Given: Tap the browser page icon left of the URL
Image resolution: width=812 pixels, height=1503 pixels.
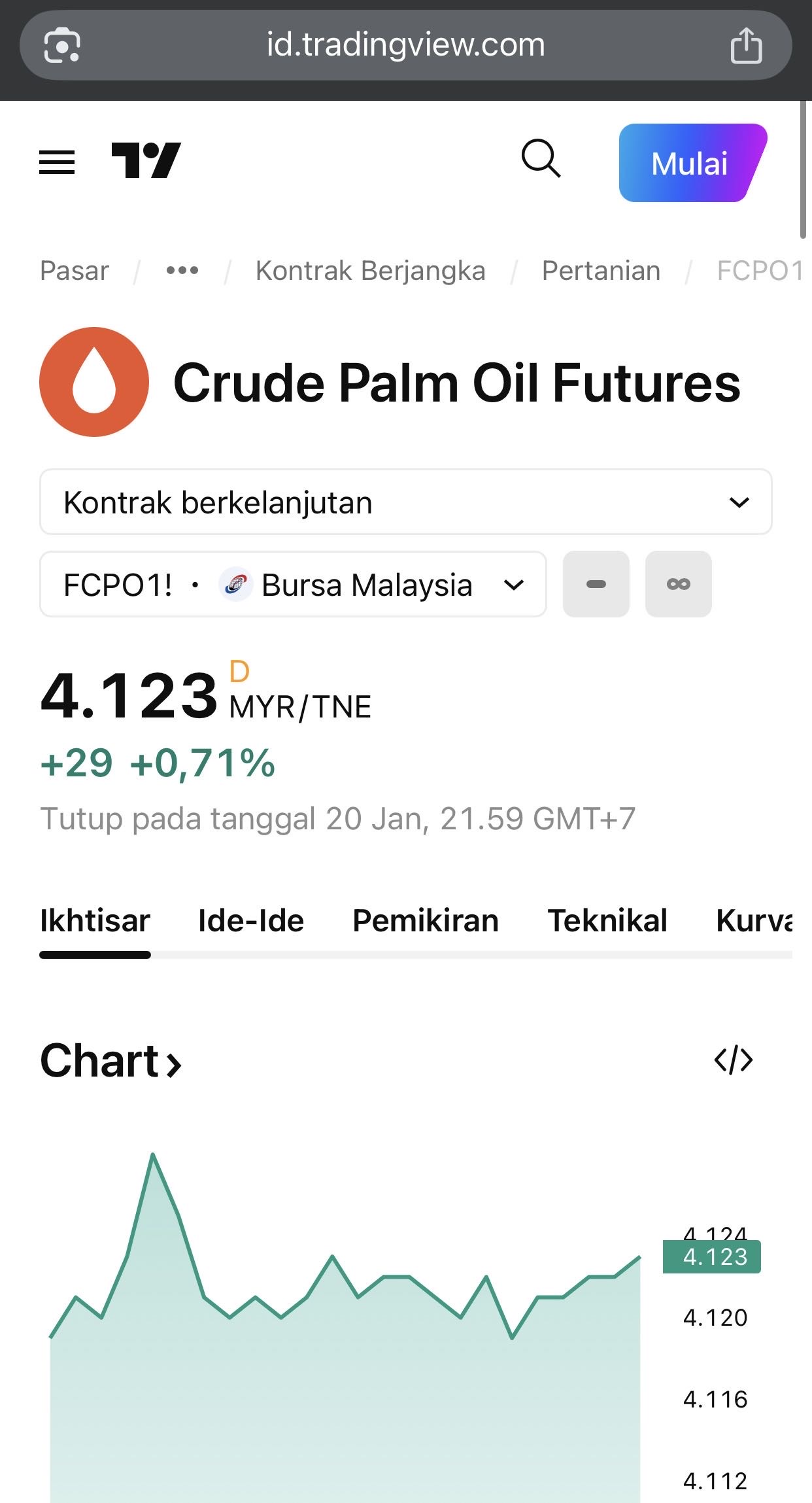Looking at the screenshot, I should click(x=62, y=46).
